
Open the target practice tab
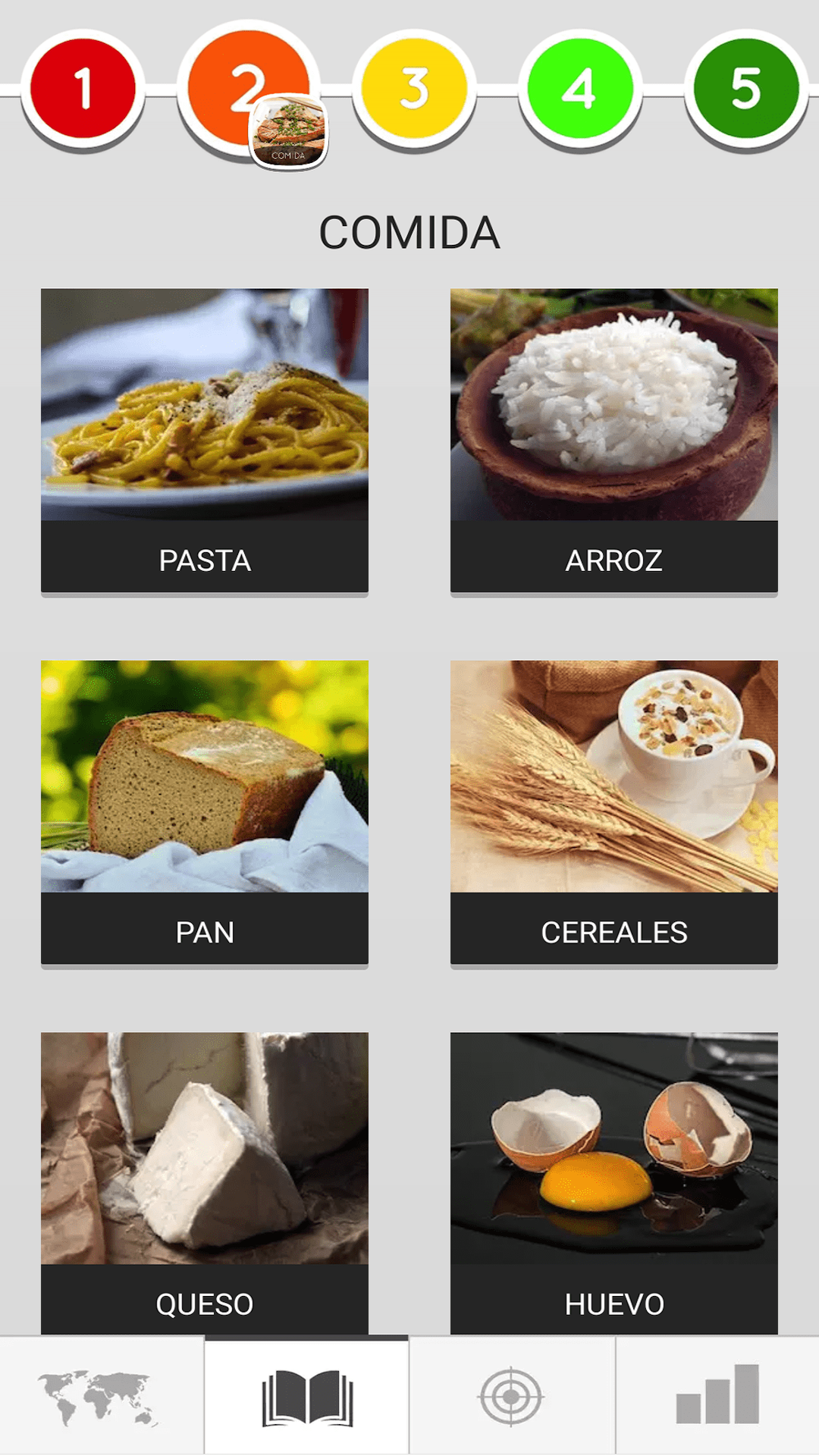tap(512, 1397)
